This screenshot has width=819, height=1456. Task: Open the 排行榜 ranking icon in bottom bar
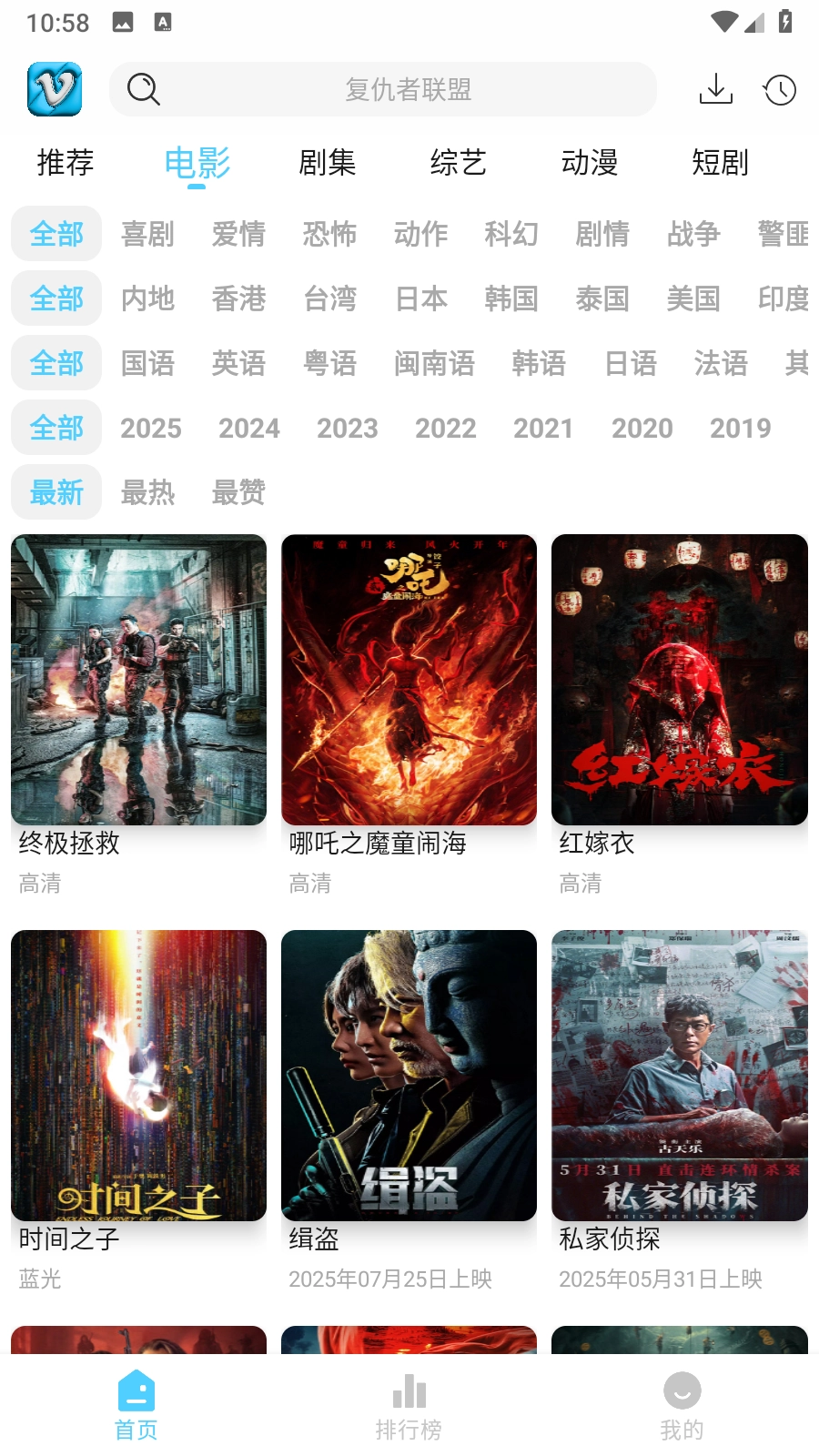point(409,1391)
